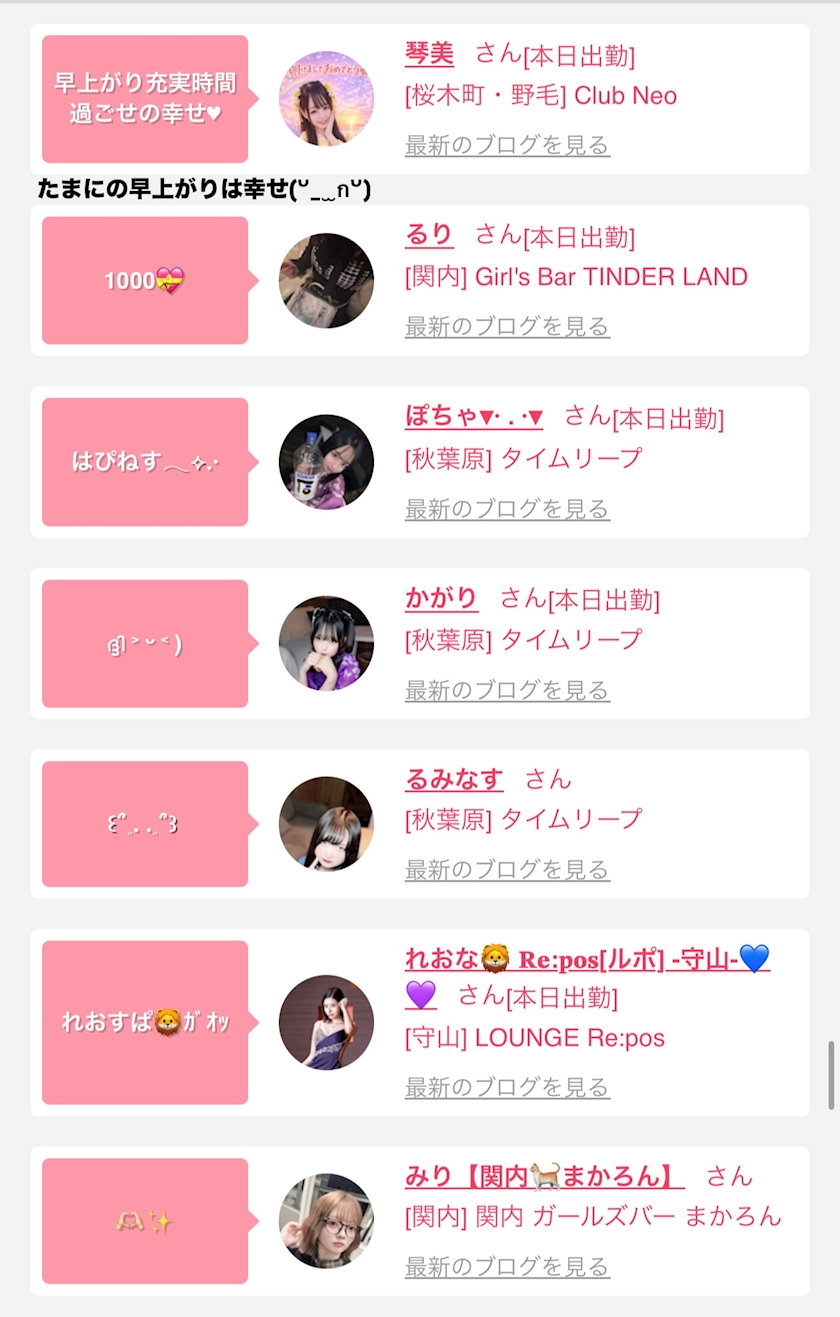Tap the れおすぱ pink speech bubble
The width and height of the screenshot is (840, 1317).
(145, 1022)
